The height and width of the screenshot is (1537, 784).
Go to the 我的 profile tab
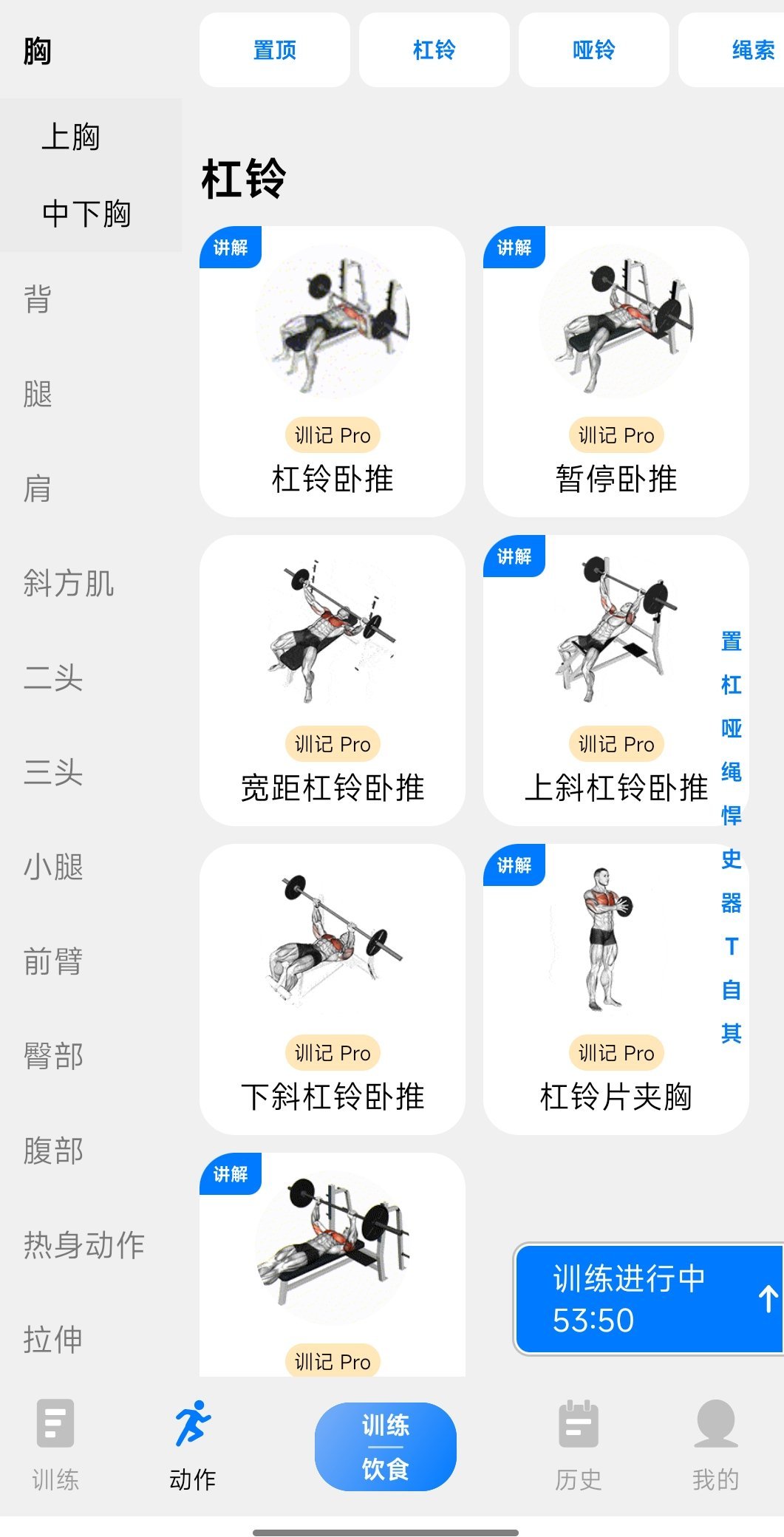tap(715, 1444)
